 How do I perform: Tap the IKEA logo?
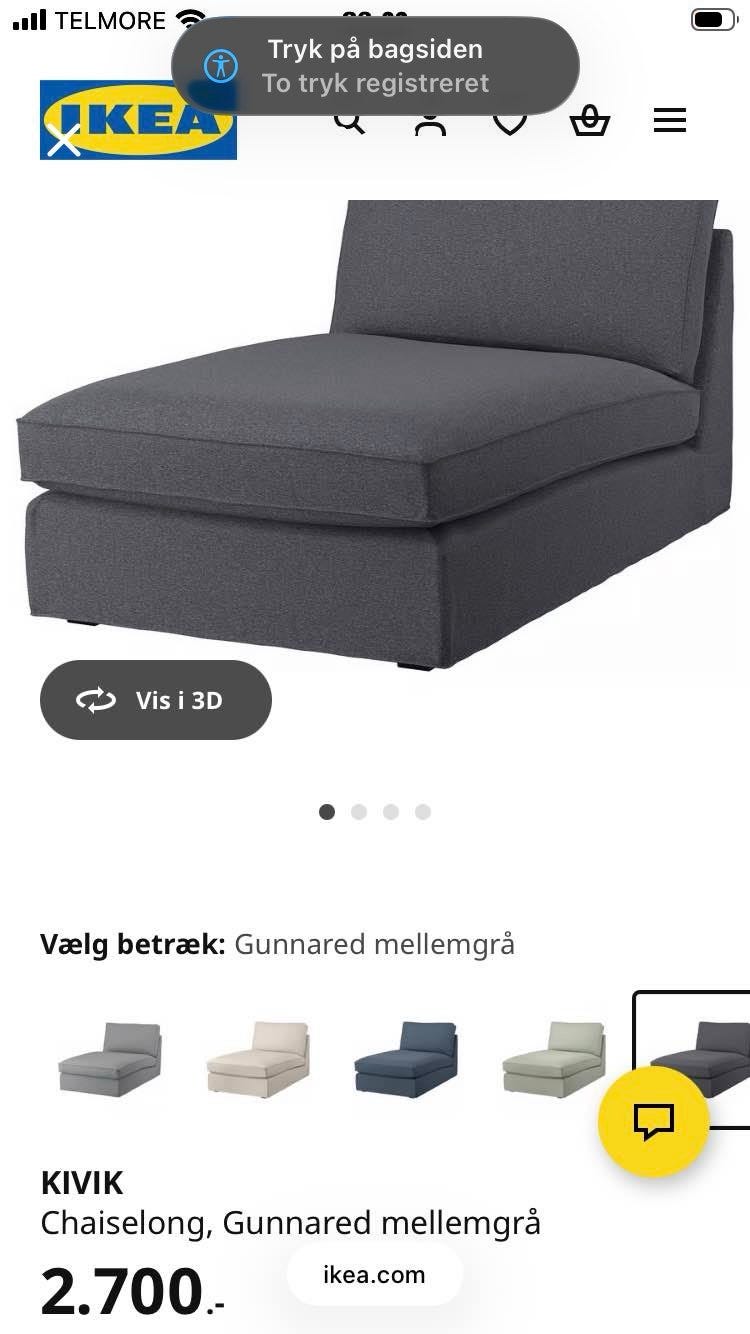point(138,120)
